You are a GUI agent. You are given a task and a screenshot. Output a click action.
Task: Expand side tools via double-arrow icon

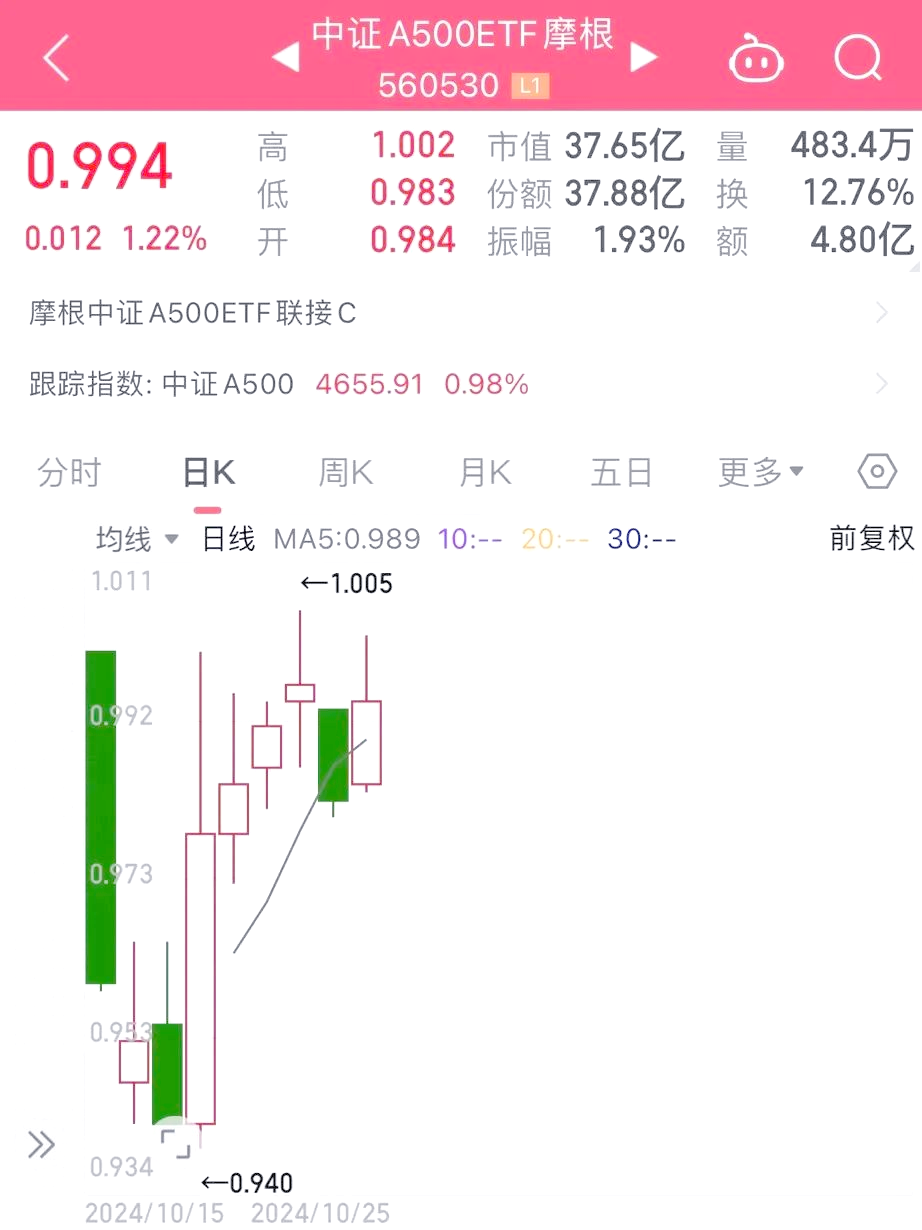[40, 1146]
